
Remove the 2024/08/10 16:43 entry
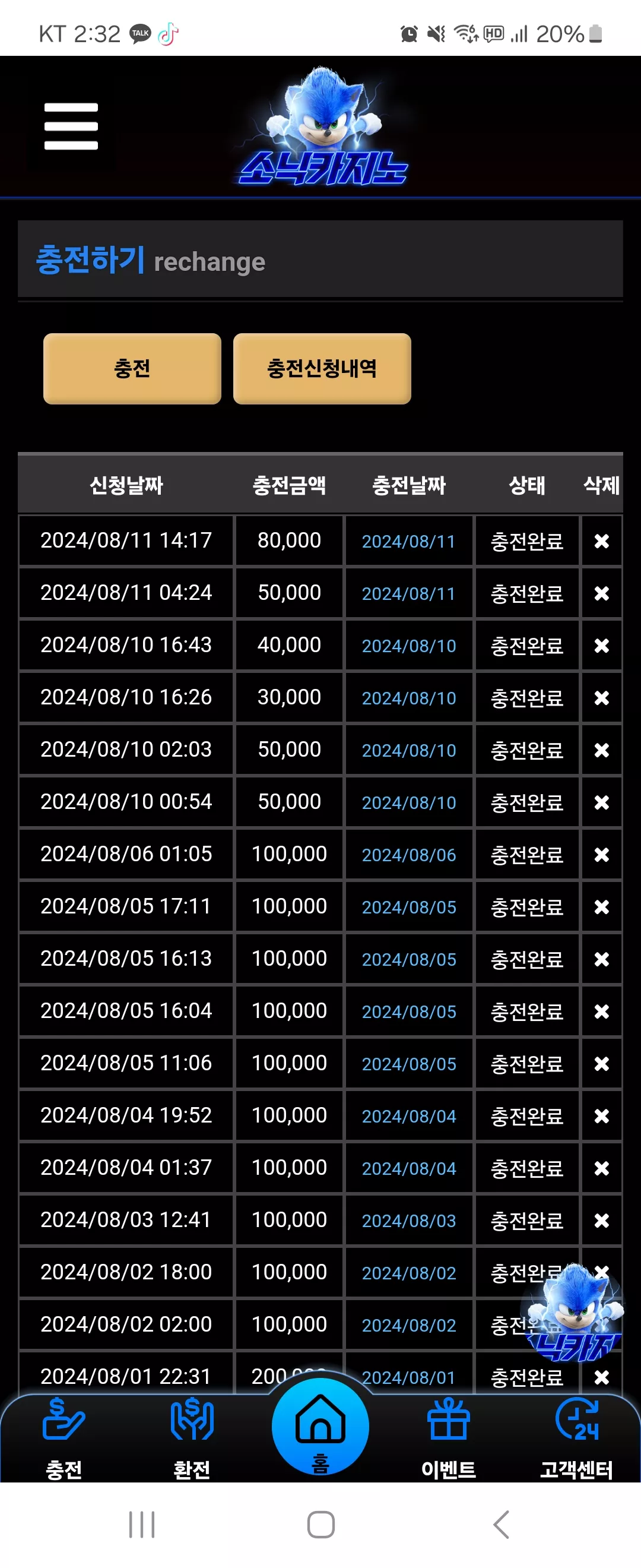(601, 645)
